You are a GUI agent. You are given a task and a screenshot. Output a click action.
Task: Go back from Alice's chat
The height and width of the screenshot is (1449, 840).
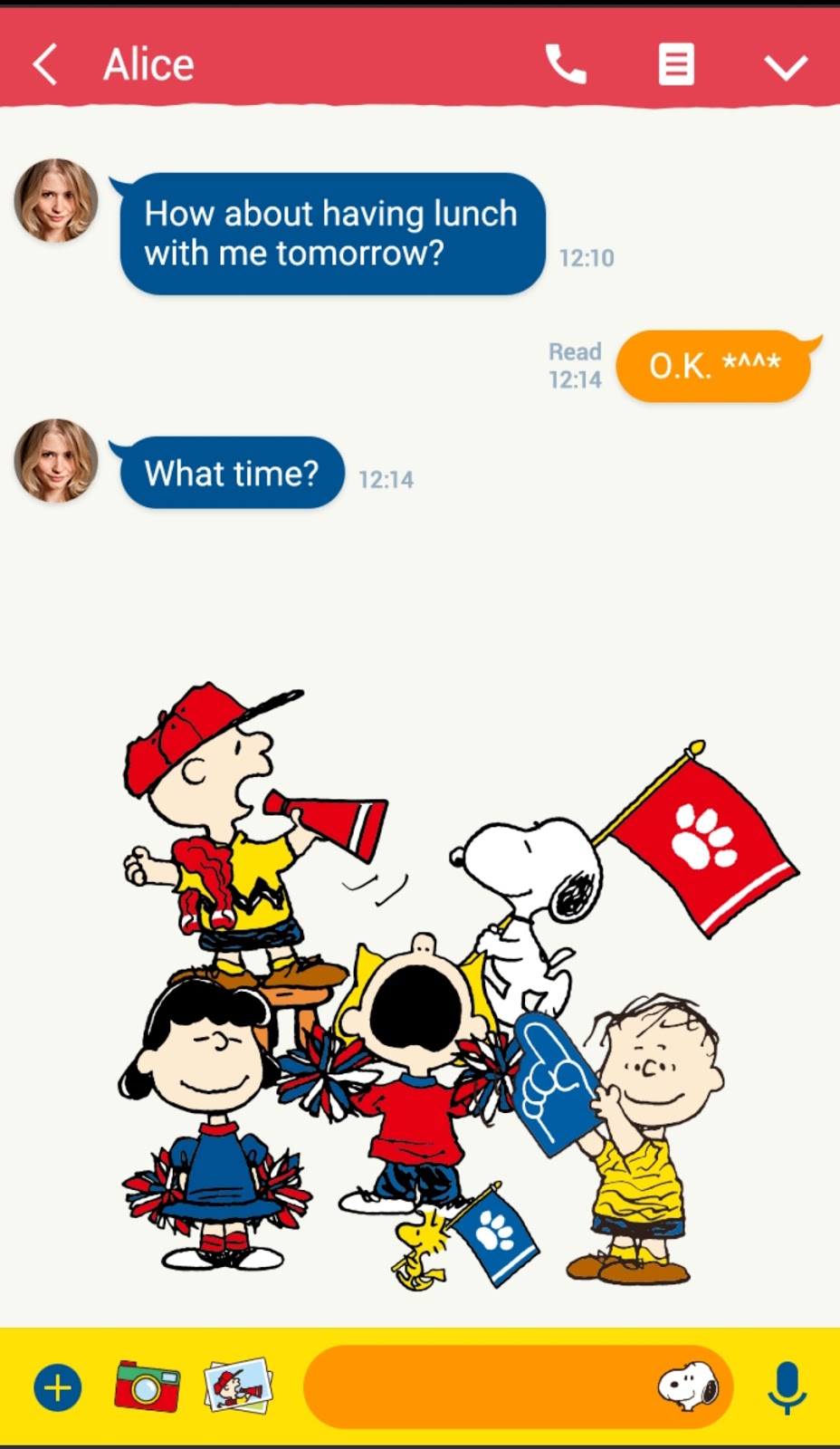point(44,64)
